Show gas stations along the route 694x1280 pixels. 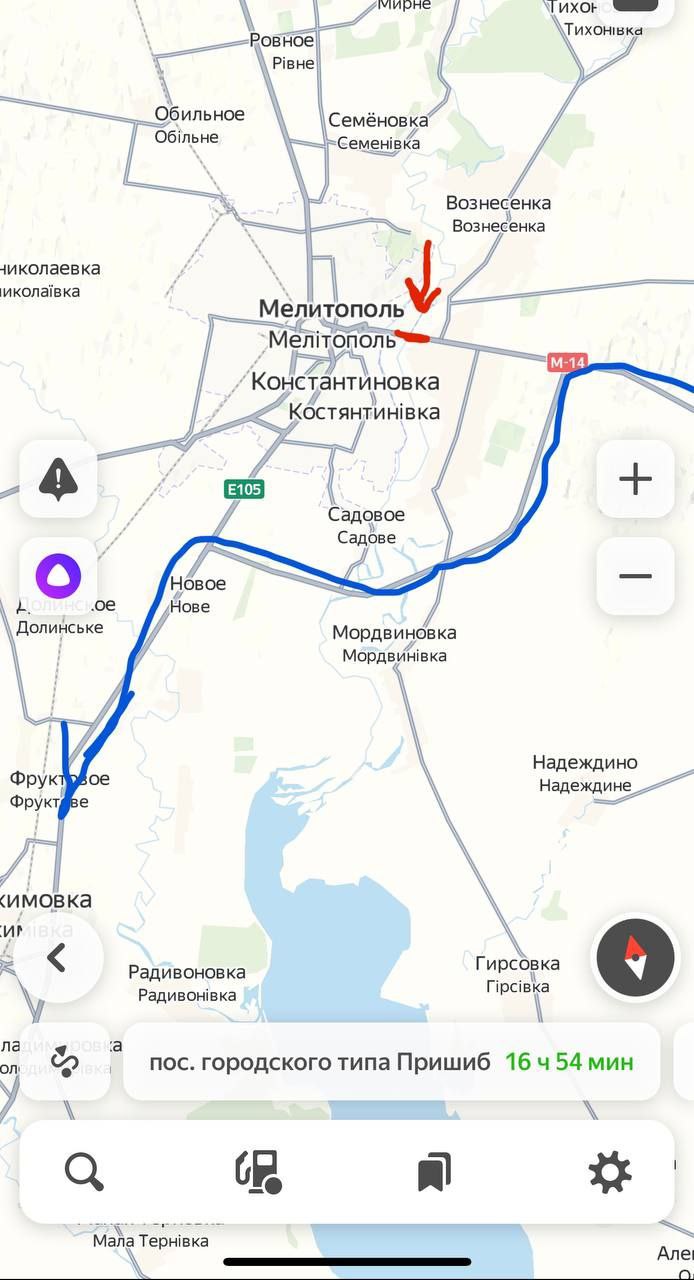click(259, 1171)
